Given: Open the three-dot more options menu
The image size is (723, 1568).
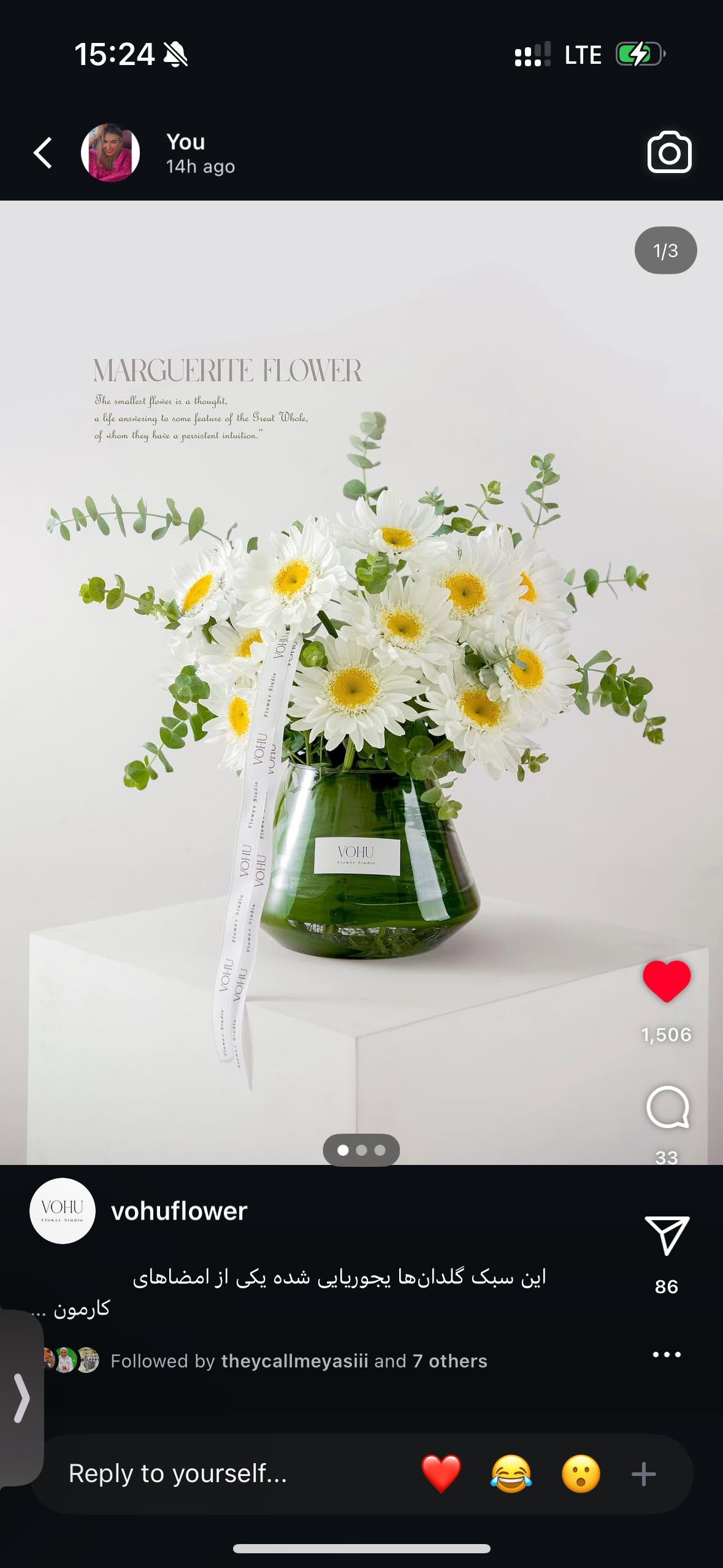Looking at the screenshot, I should [x=667, y=1355].
